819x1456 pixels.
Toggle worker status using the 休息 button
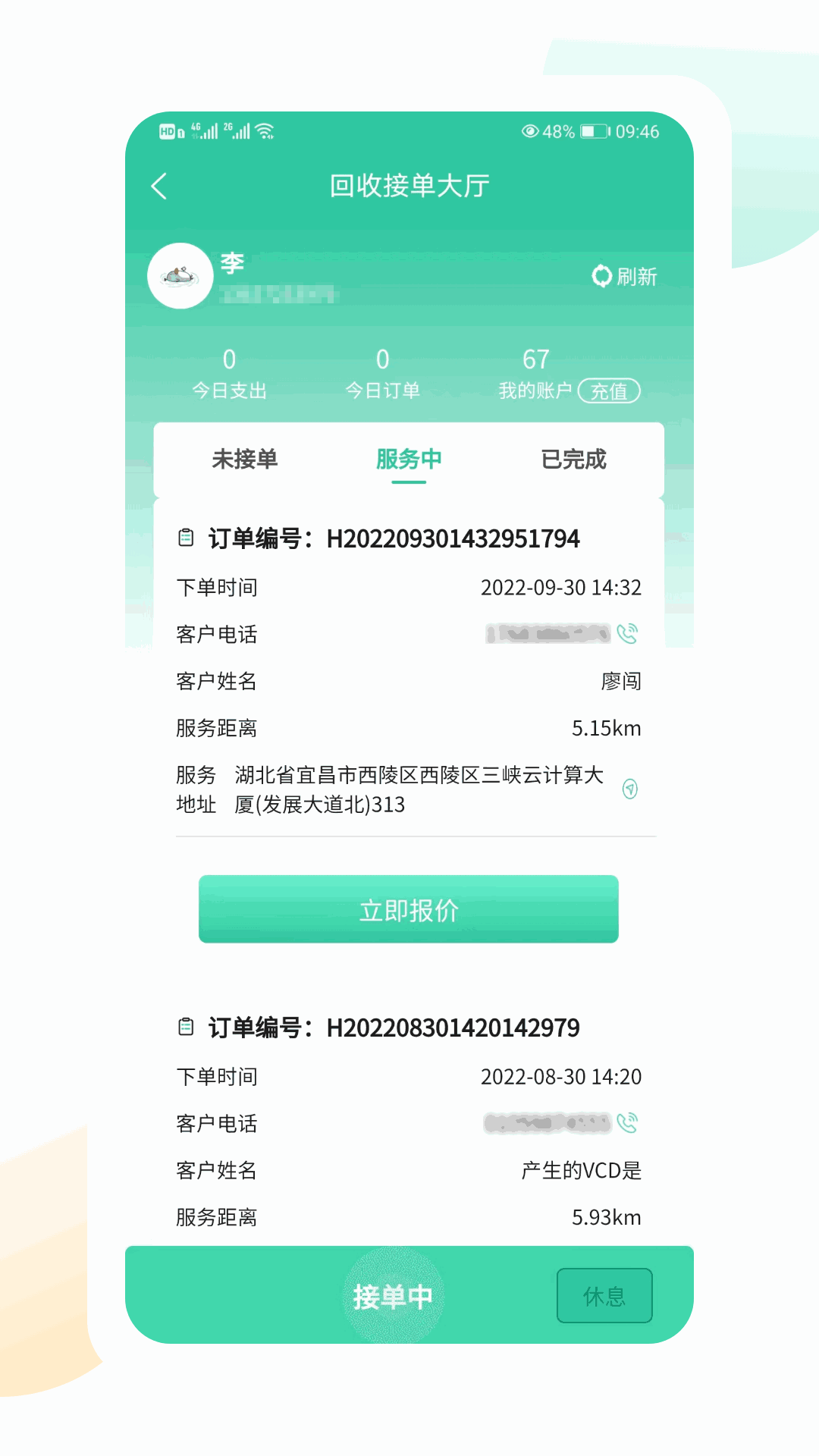pyautogui.click(x=604, y=1296)
